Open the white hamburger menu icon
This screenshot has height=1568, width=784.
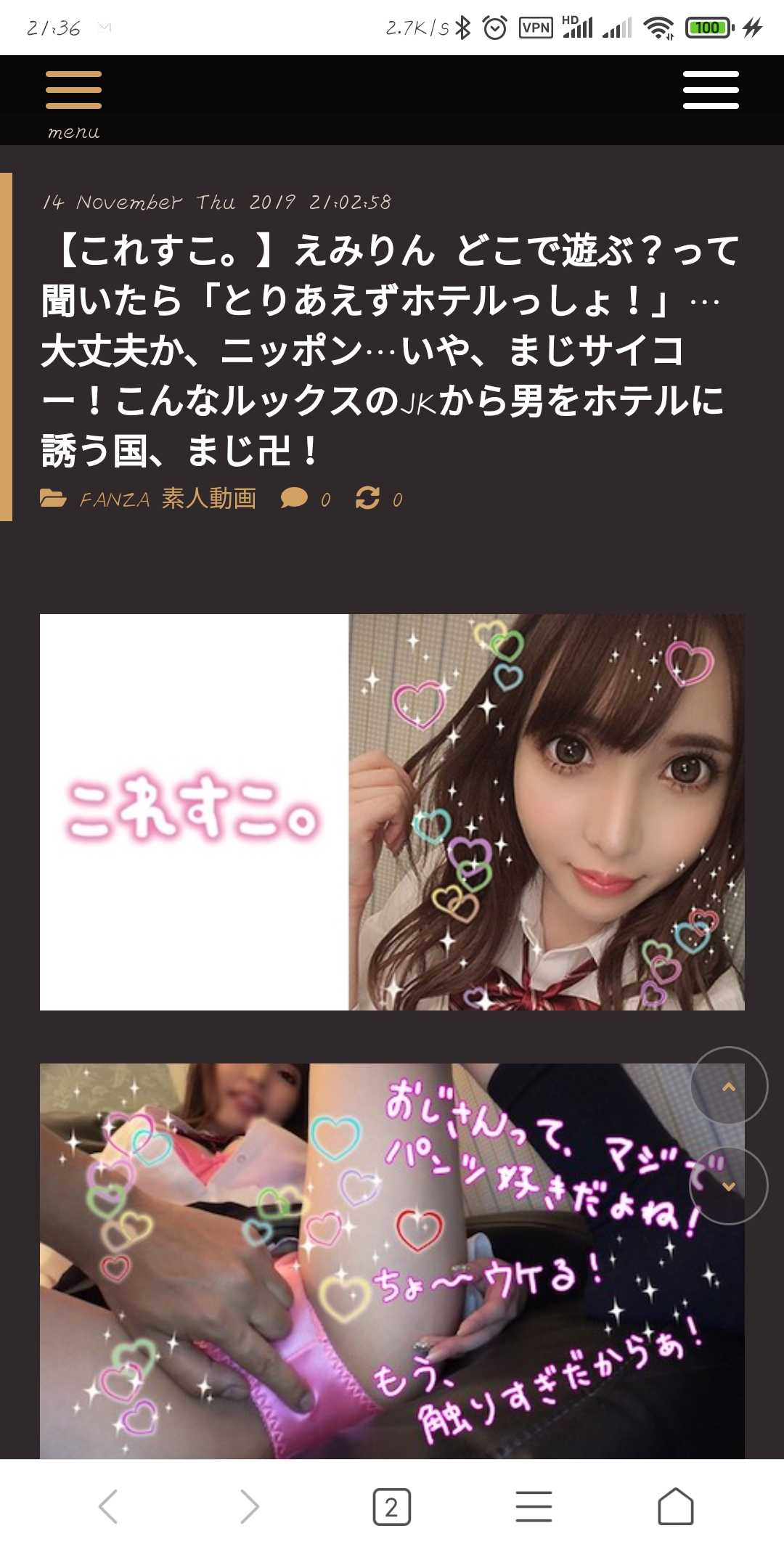pyautogui.click(x=711, y=90)
